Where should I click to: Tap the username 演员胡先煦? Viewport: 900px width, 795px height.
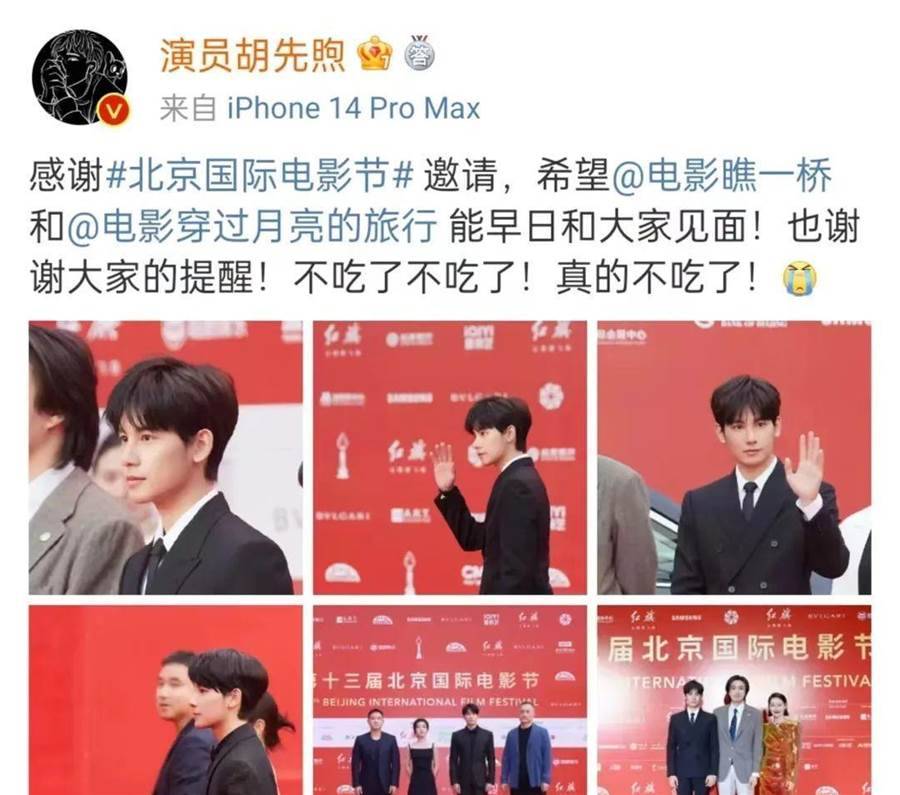[252, 54]
